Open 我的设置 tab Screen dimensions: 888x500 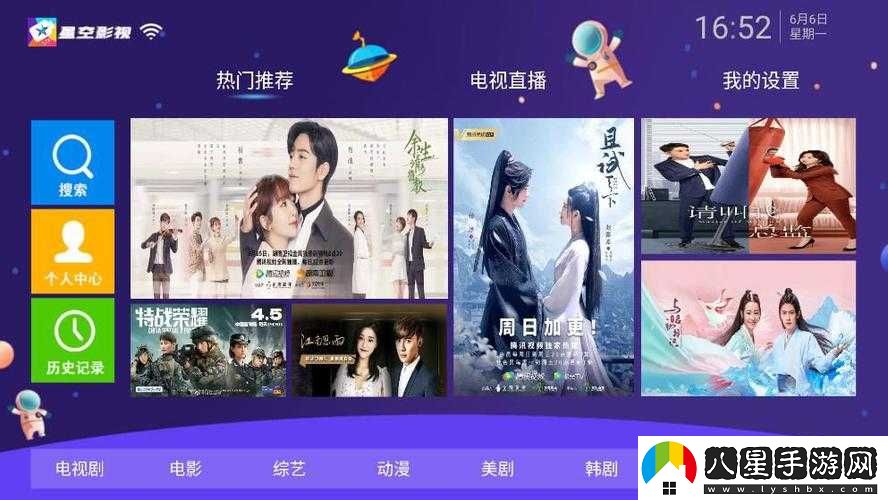761,81
